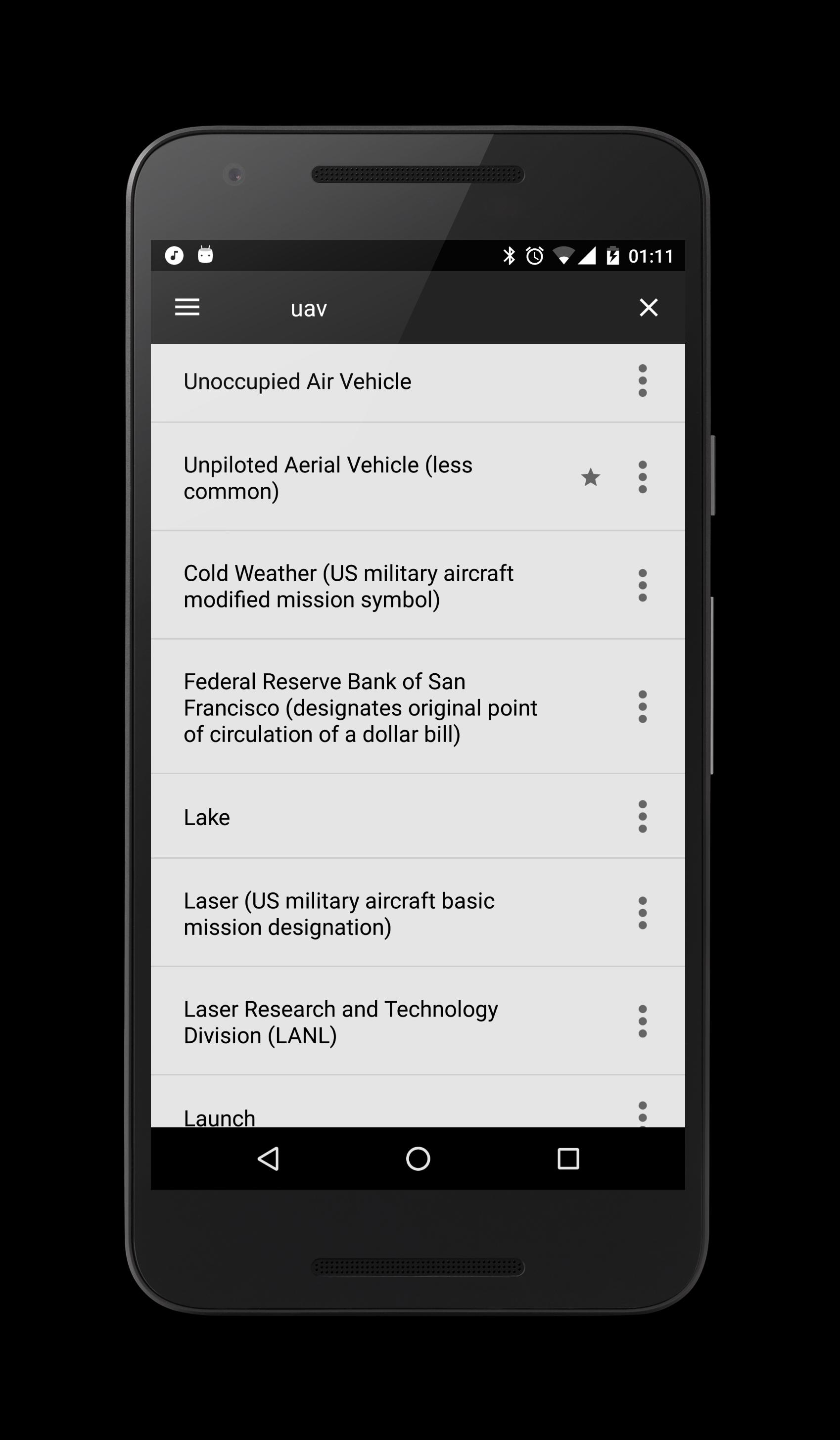Open options for Unpiloted Aerial Vehicle
The image size is (840, 1440).
(x=642, y=477)
